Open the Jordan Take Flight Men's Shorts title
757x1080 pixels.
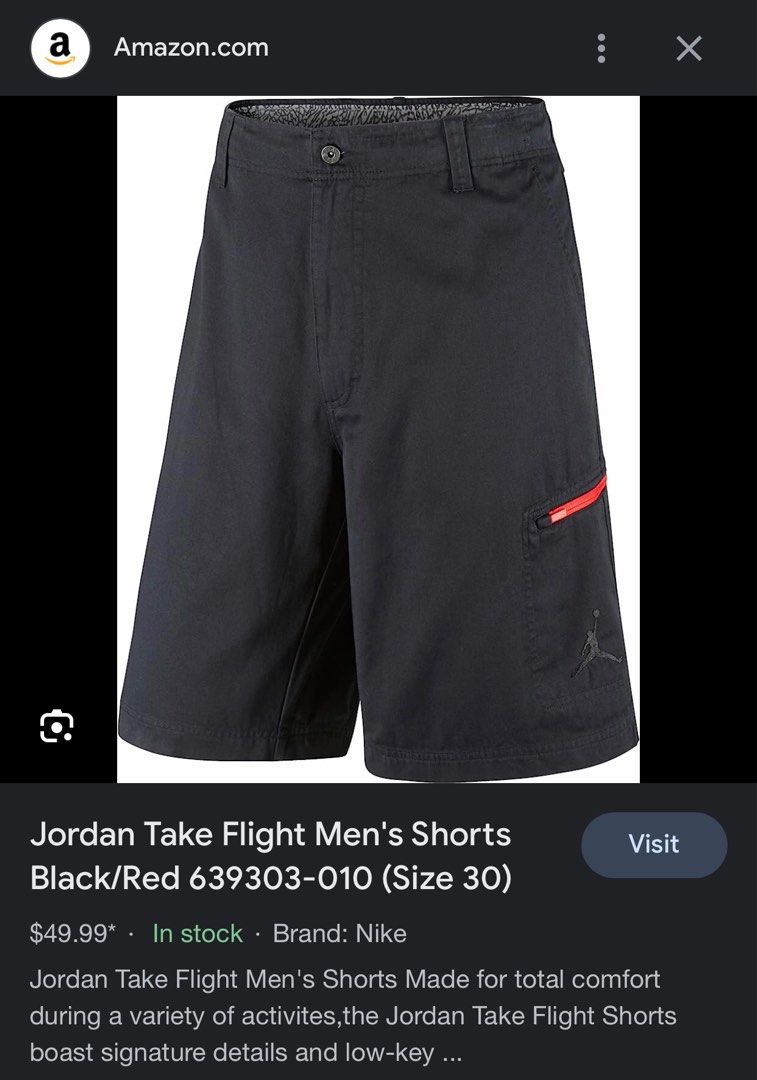(x=271, y=856)
